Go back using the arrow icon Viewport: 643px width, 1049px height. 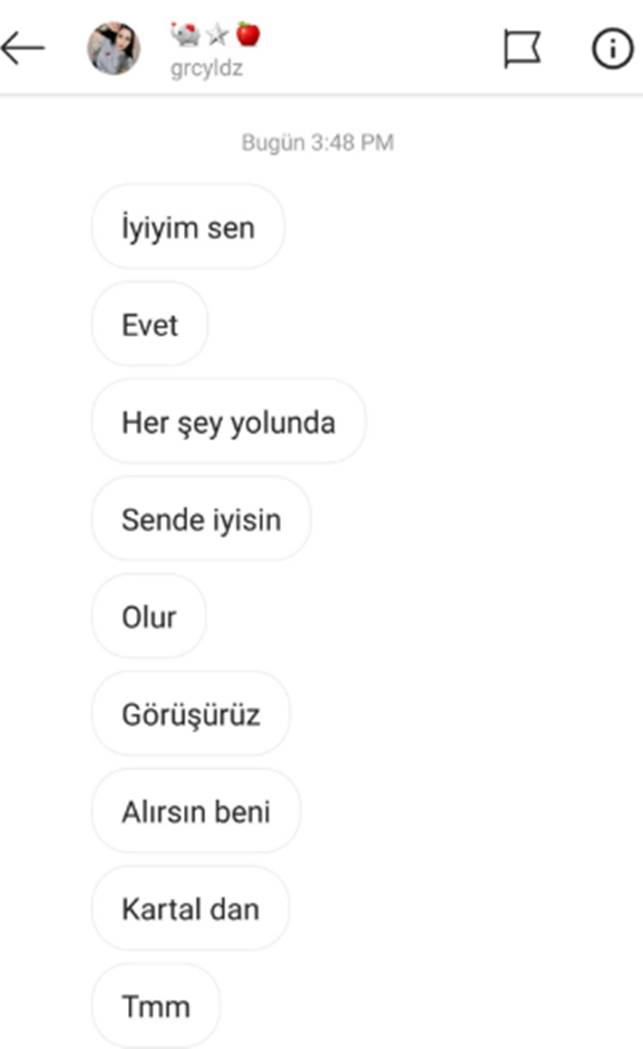(x=23, y=49)
